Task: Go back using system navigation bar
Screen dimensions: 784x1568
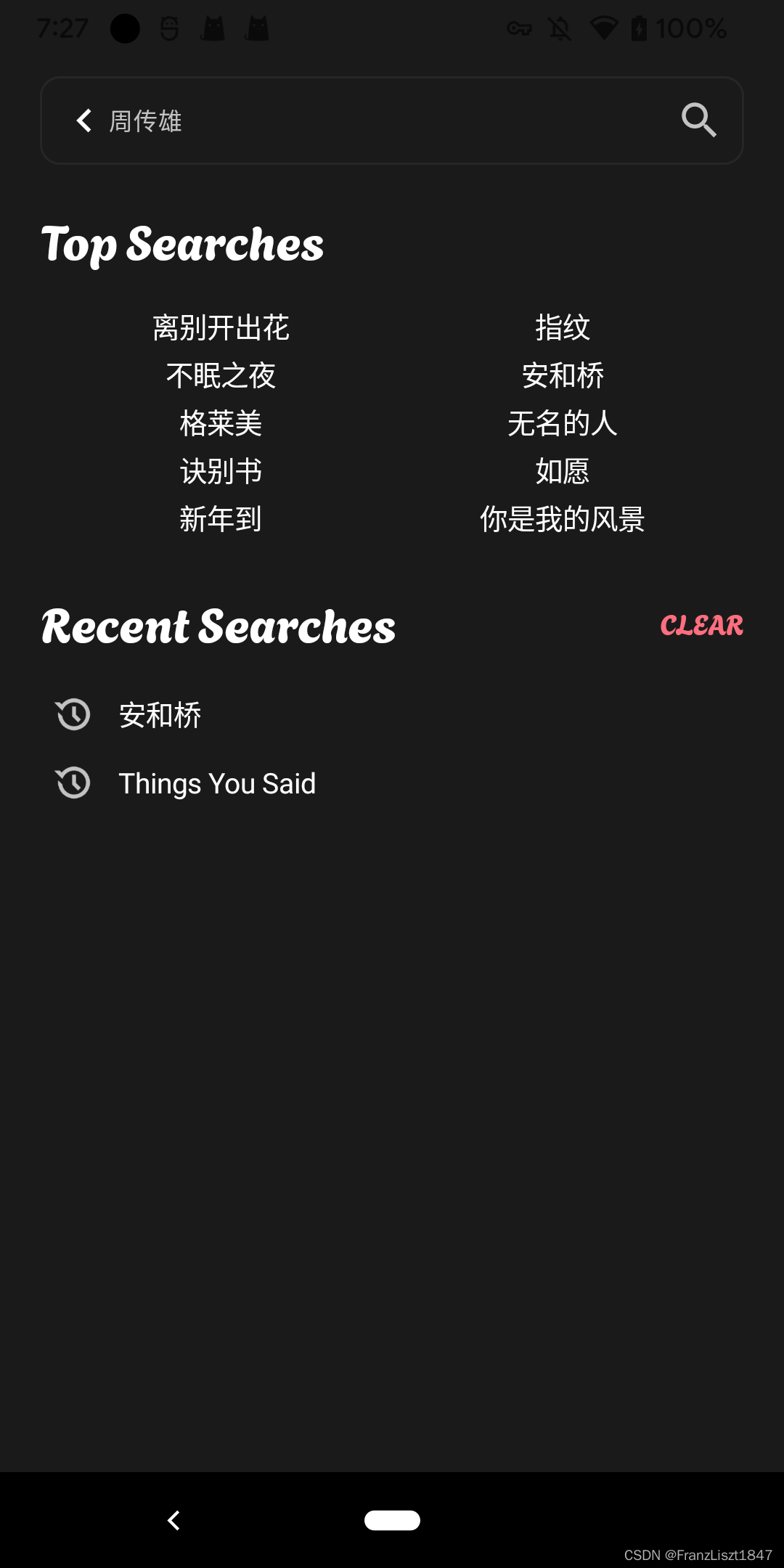Action: pos(173,1520)
